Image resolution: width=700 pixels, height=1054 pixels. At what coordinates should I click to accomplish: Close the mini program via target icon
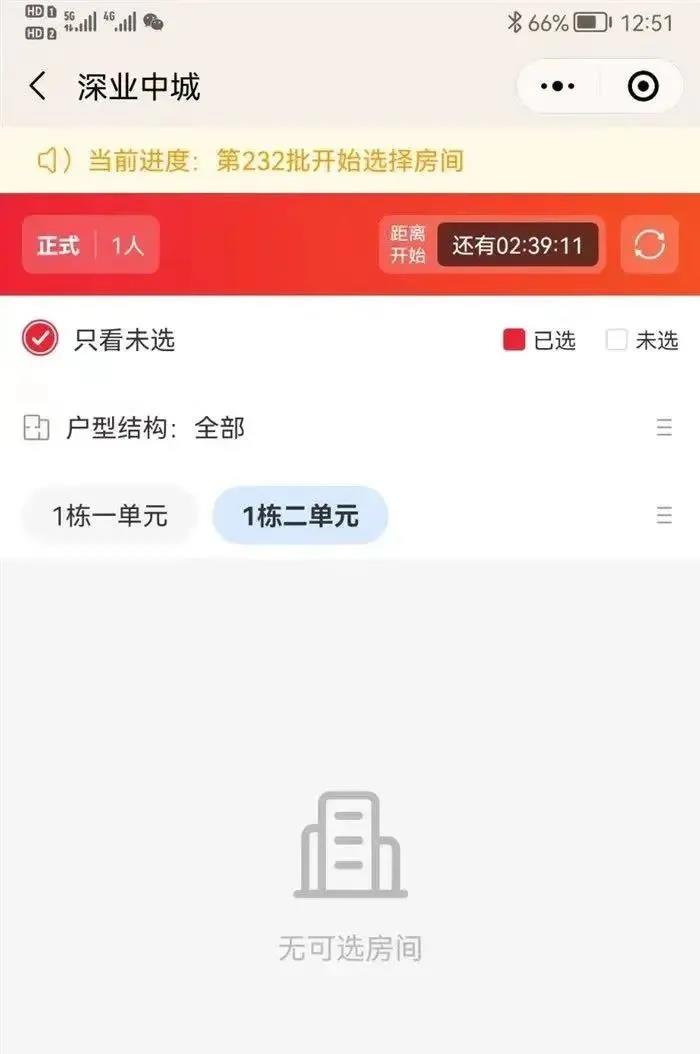coord(643,88)
